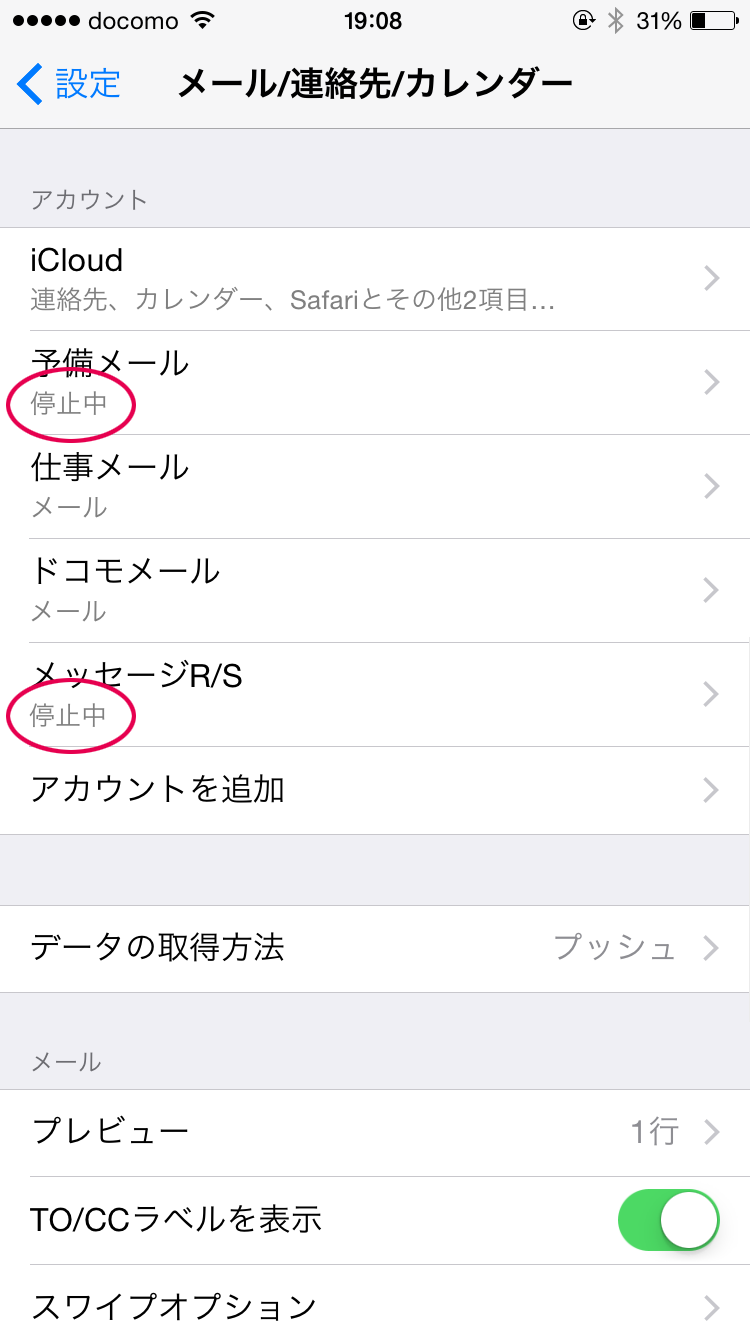750x1334 pixels.
Task: Open the iCloud account
Action: pyautogui.click(x=375, y=279)
